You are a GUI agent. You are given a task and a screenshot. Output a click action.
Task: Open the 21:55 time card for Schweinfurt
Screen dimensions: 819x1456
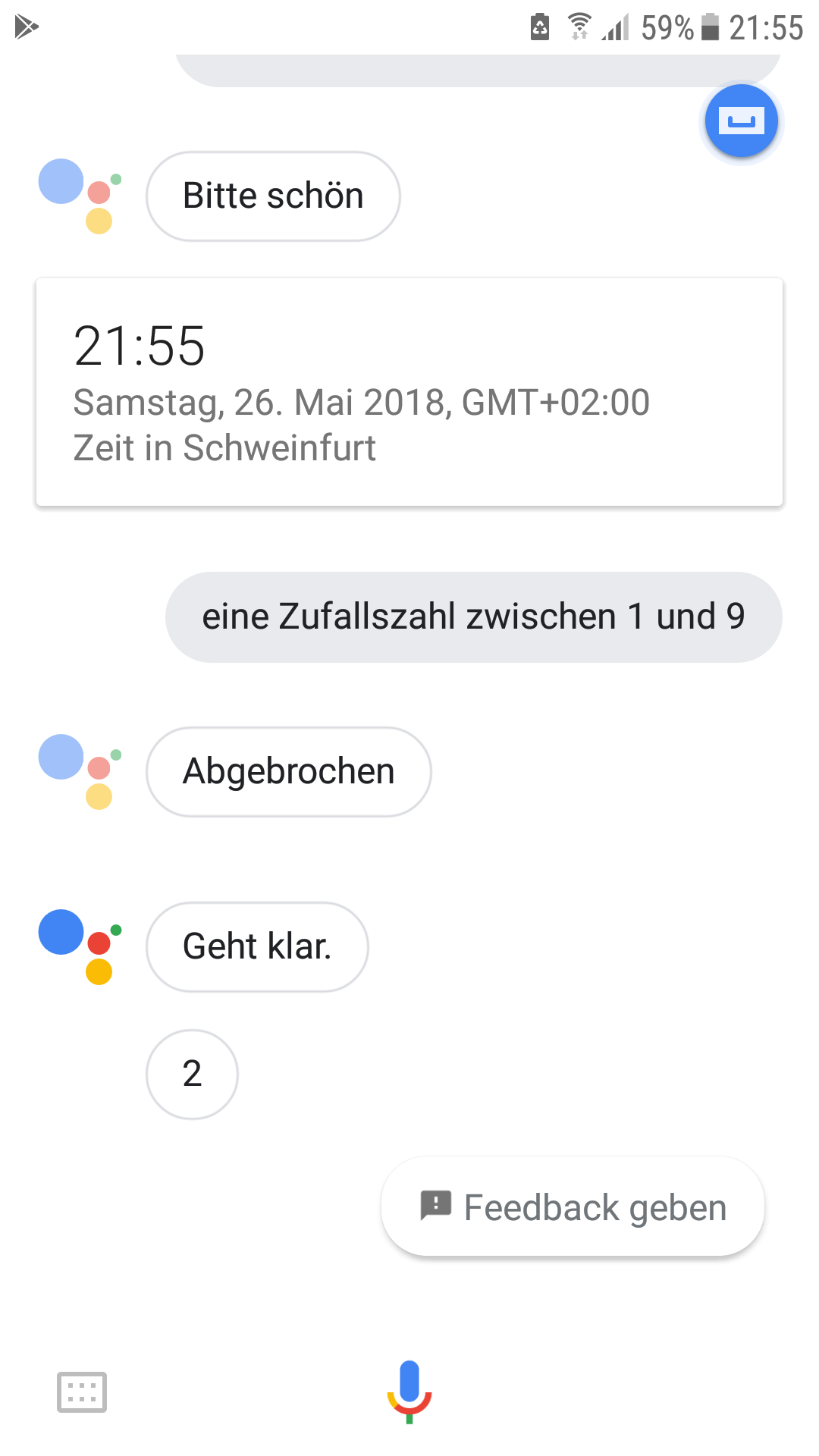[409, 392]
